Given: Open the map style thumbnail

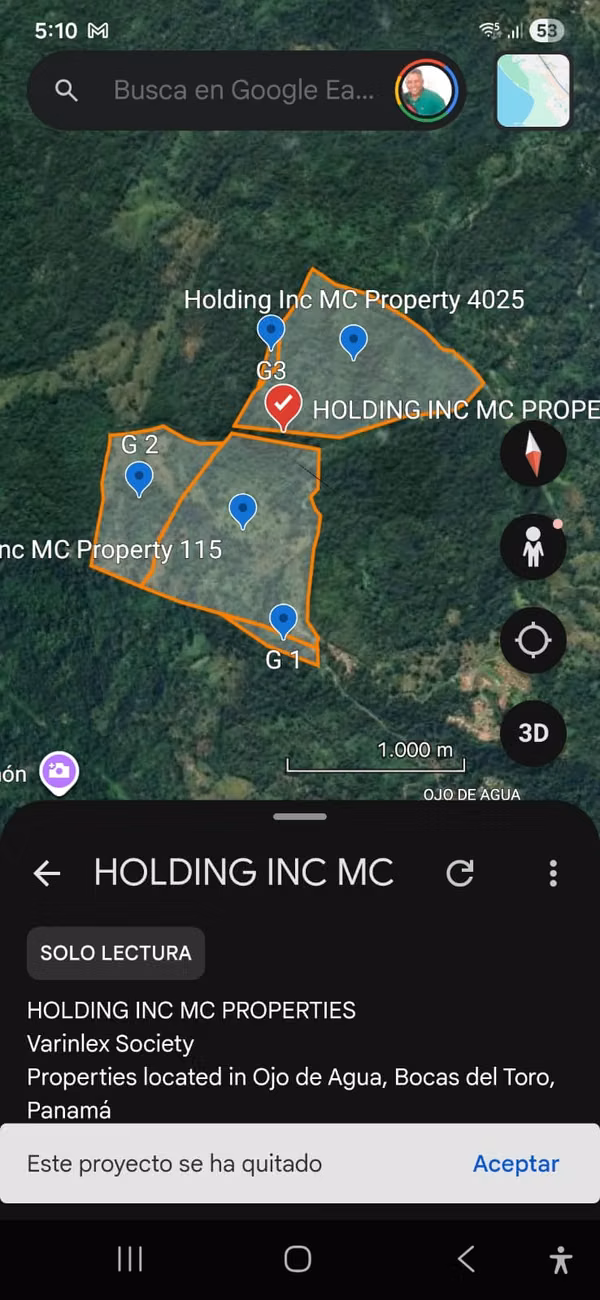Looking at the screenshot, I should 533,91.
